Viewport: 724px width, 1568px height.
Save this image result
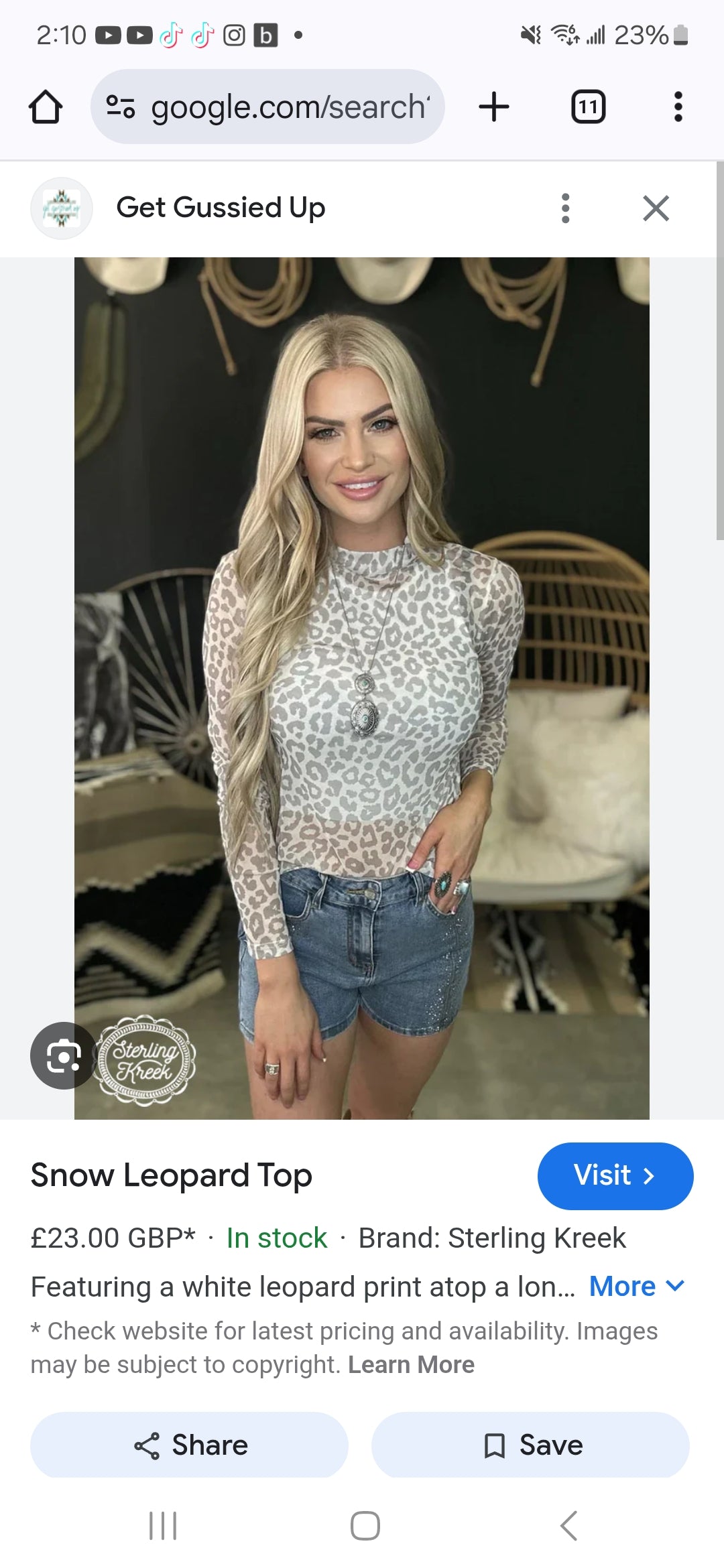(530, 1445)
